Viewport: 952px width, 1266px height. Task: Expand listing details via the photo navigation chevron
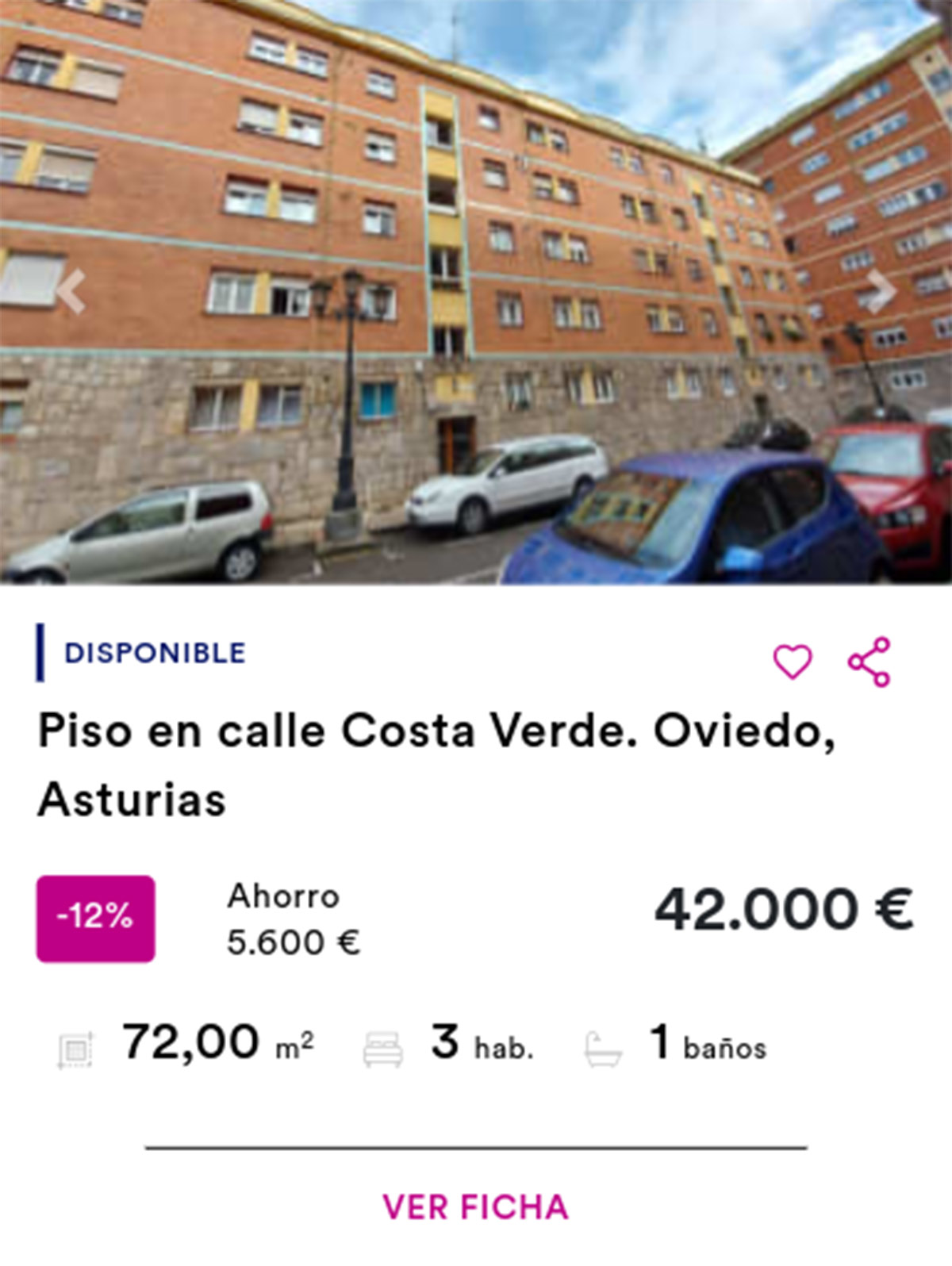pyautogui.click(x=881, y=290)
